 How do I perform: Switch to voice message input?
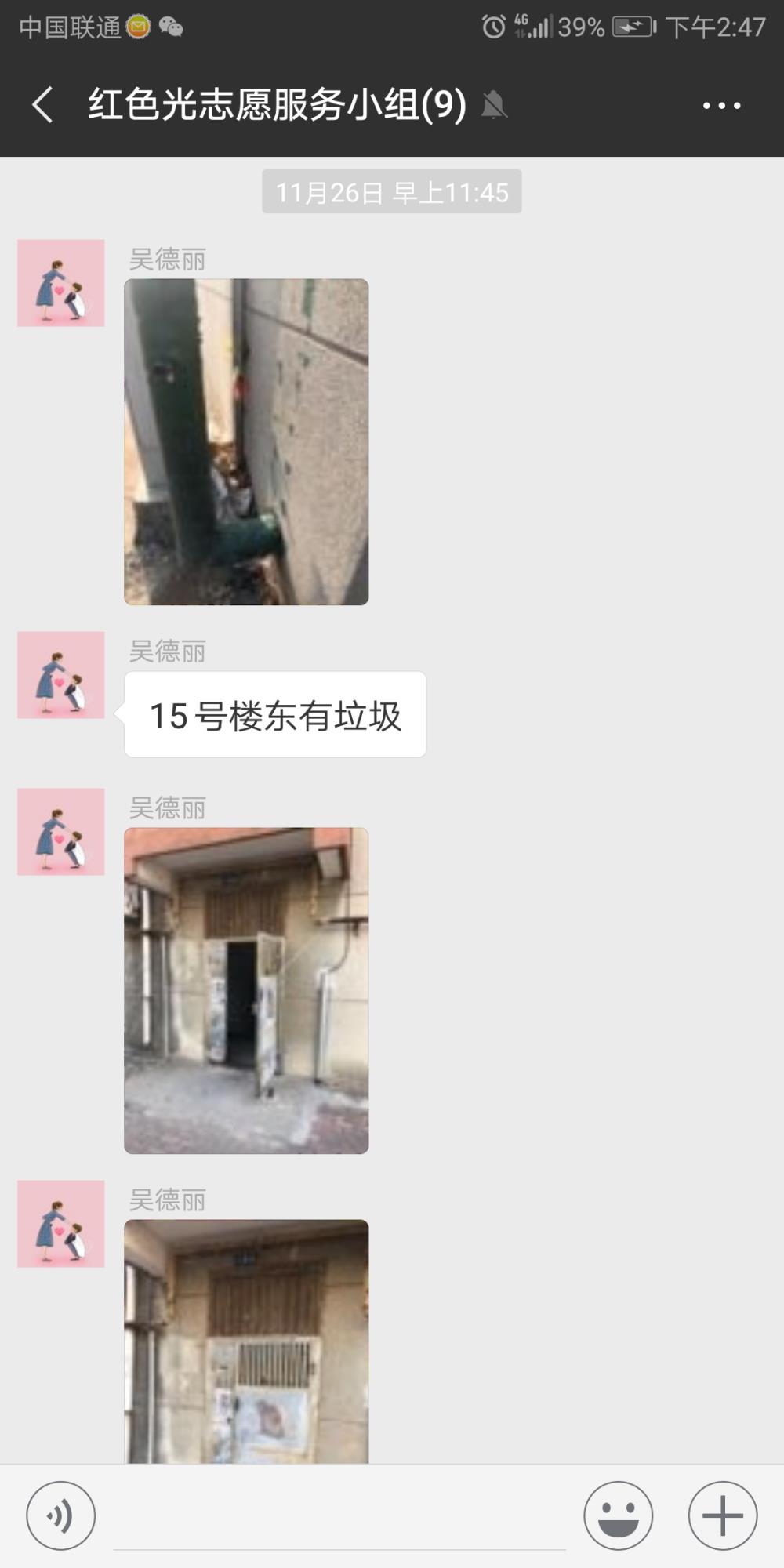[x=61, y=1515]
